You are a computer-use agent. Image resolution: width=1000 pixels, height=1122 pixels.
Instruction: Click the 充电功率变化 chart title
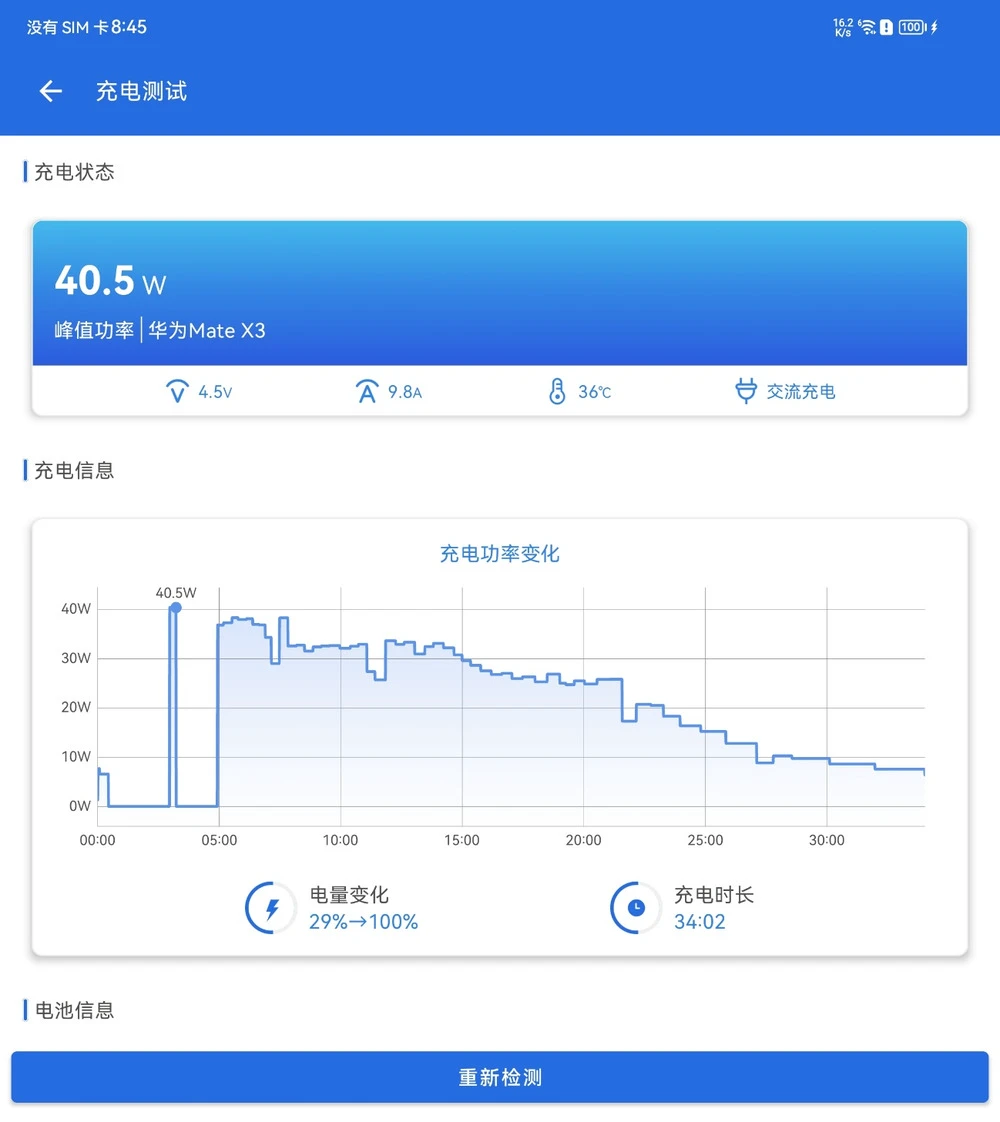coord(499,554)
